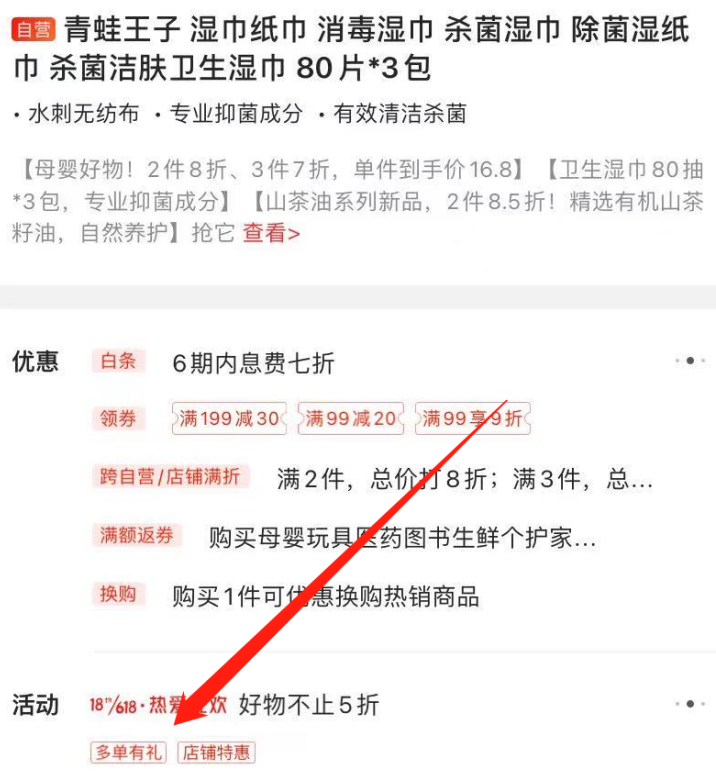
Task: Open the 查看 link in the promo text
Action: click(271, 234)
